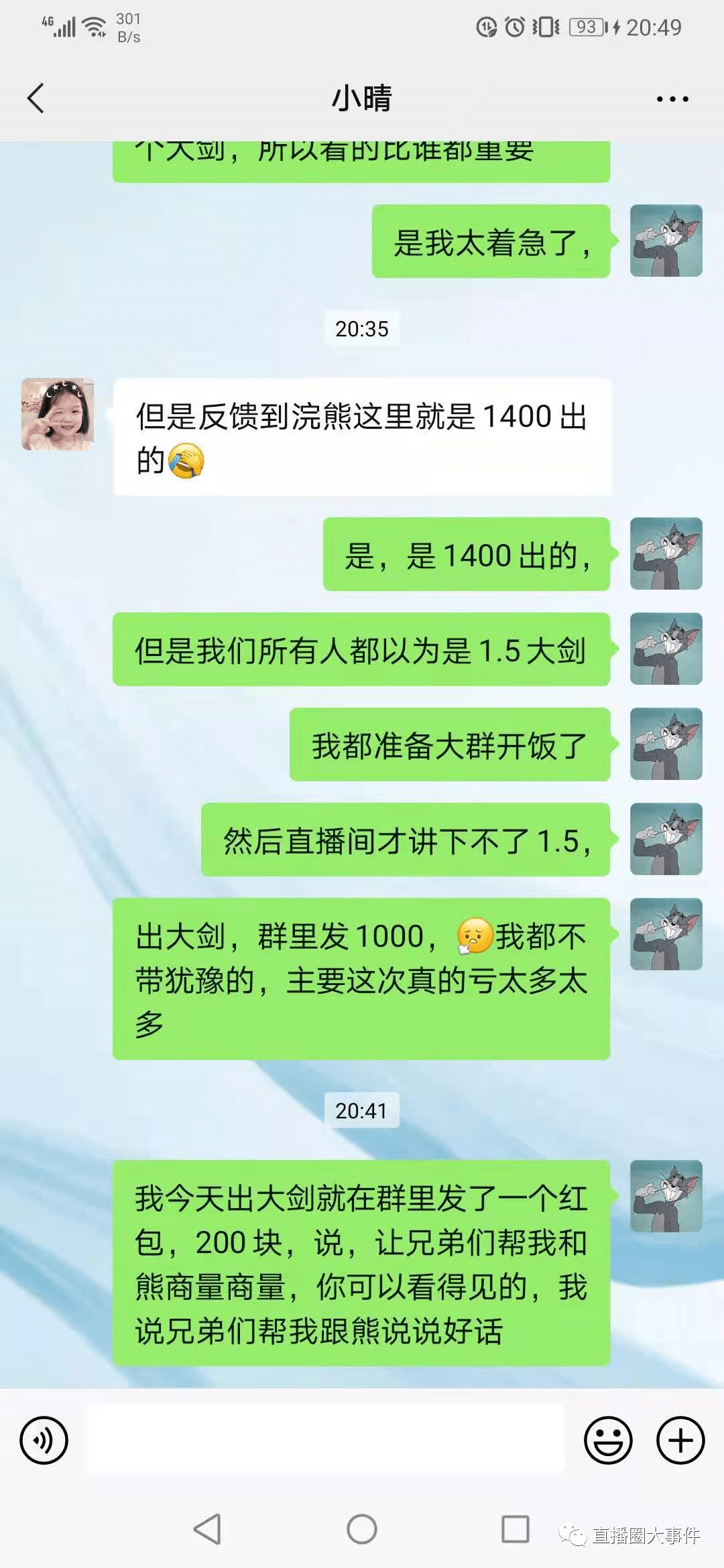
Task: Go back from the 小晴 chat
Action: [x=36, y=99]
